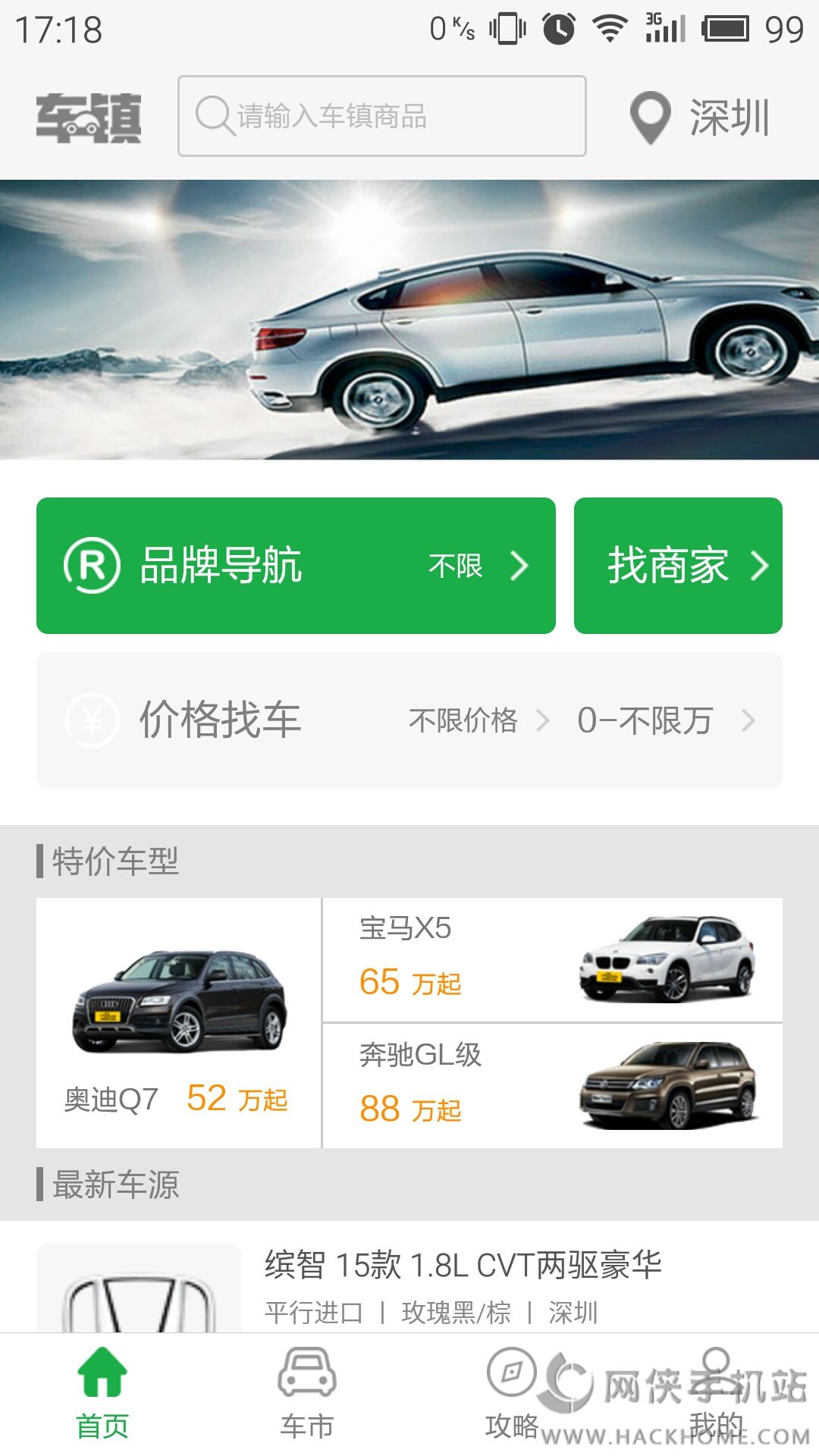This screenshot has height=1456, width=819.
Task: View the 宝马X5 special offer
Action: coord(552,960)
